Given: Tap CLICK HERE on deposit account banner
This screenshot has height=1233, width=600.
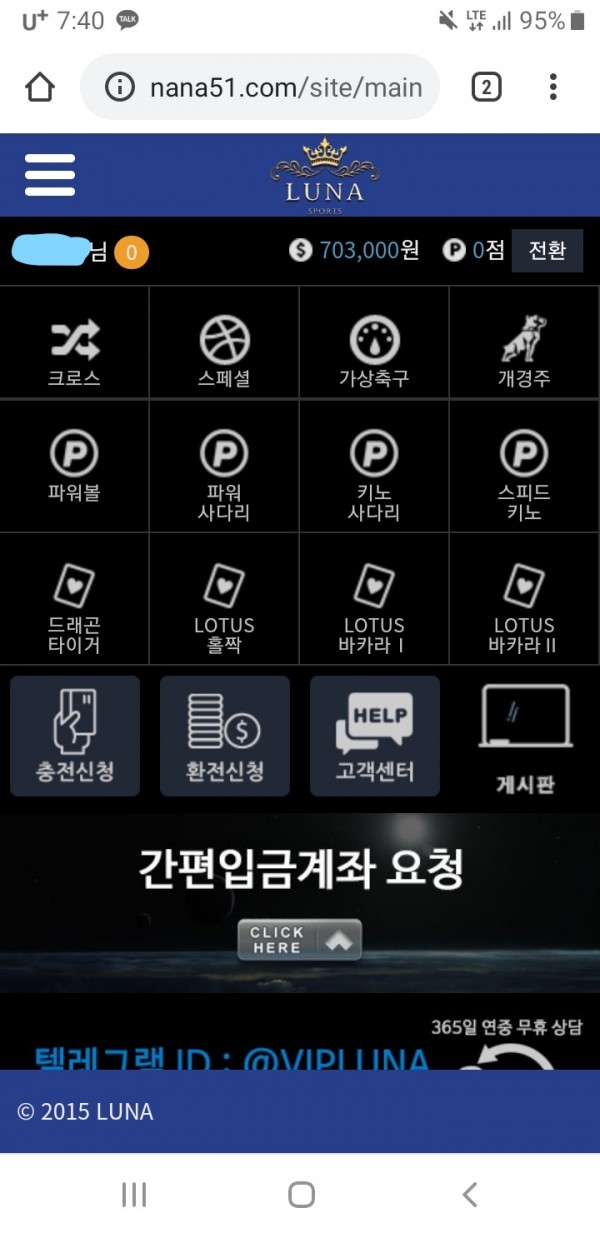Looking at the screenshot, I should [x=299, y=939].
